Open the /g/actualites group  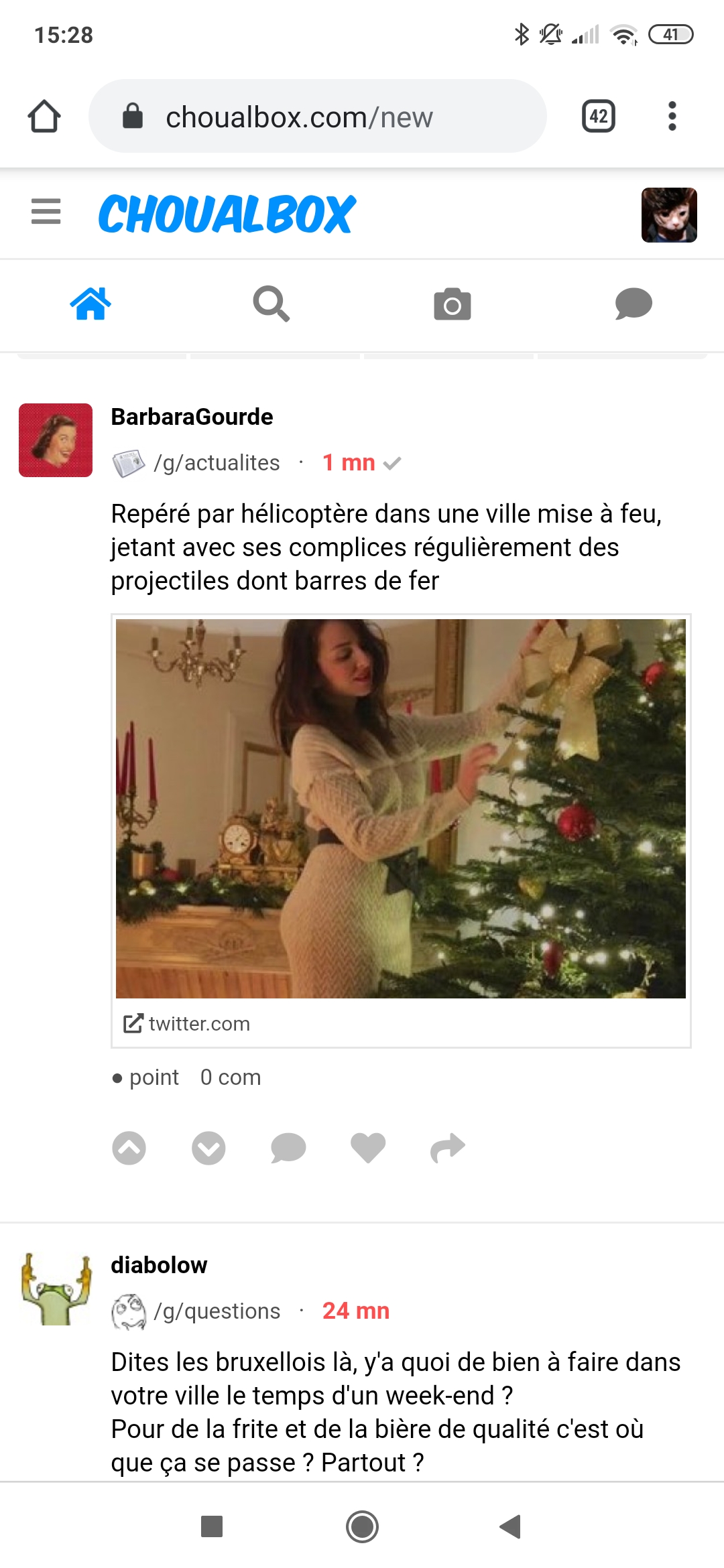click(x=216, y=463)
